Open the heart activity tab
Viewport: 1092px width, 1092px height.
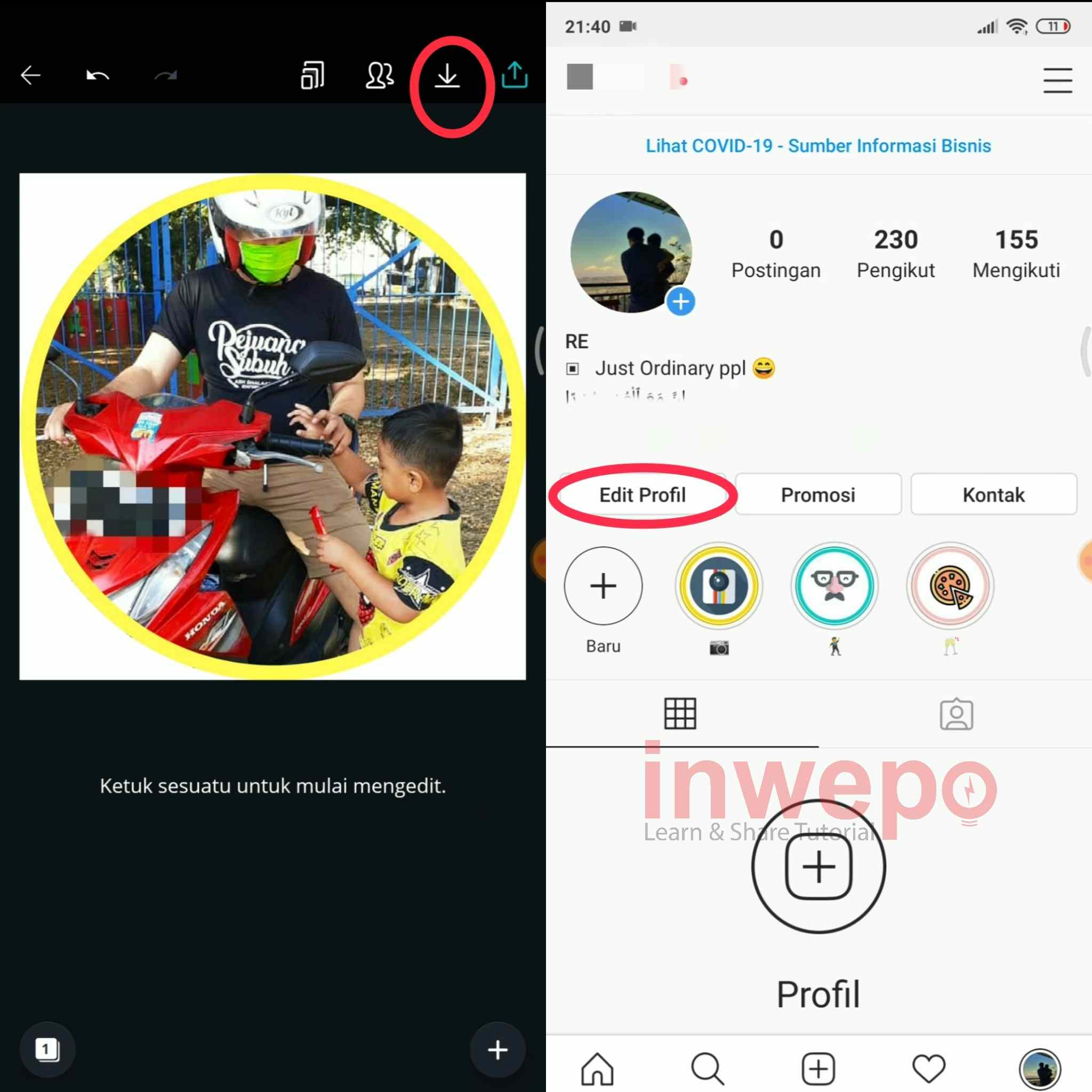pyautogui.click(x=929, y=1068)
